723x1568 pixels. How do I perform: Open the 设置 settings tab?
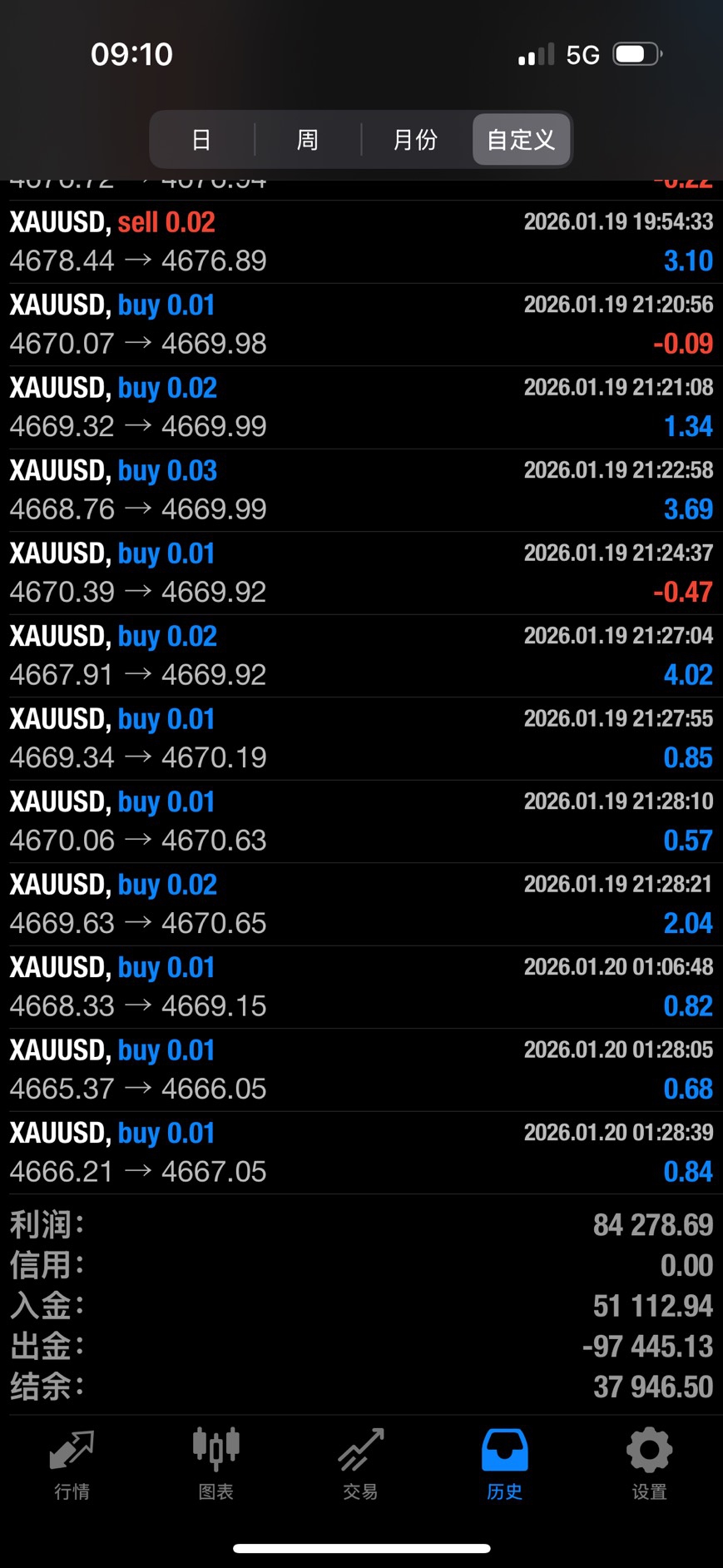(649, 1464)
